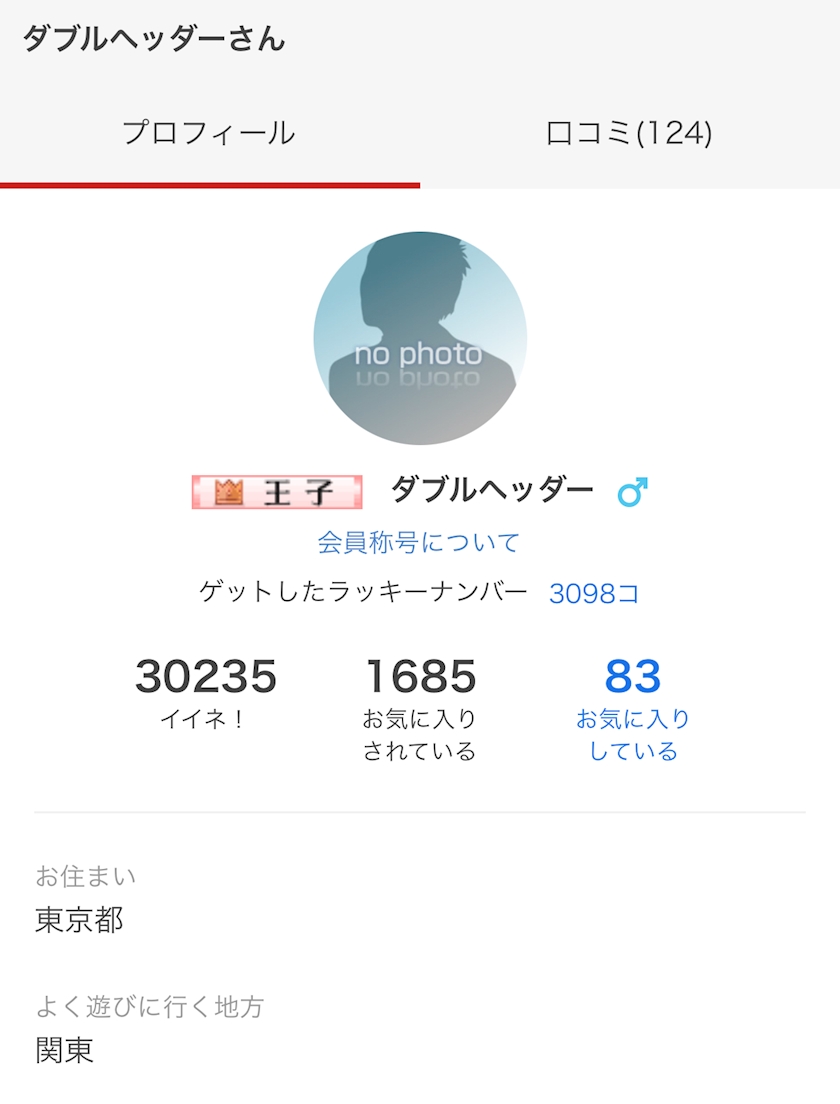
Task: Open the 会員称号について link
Action: 419,543
